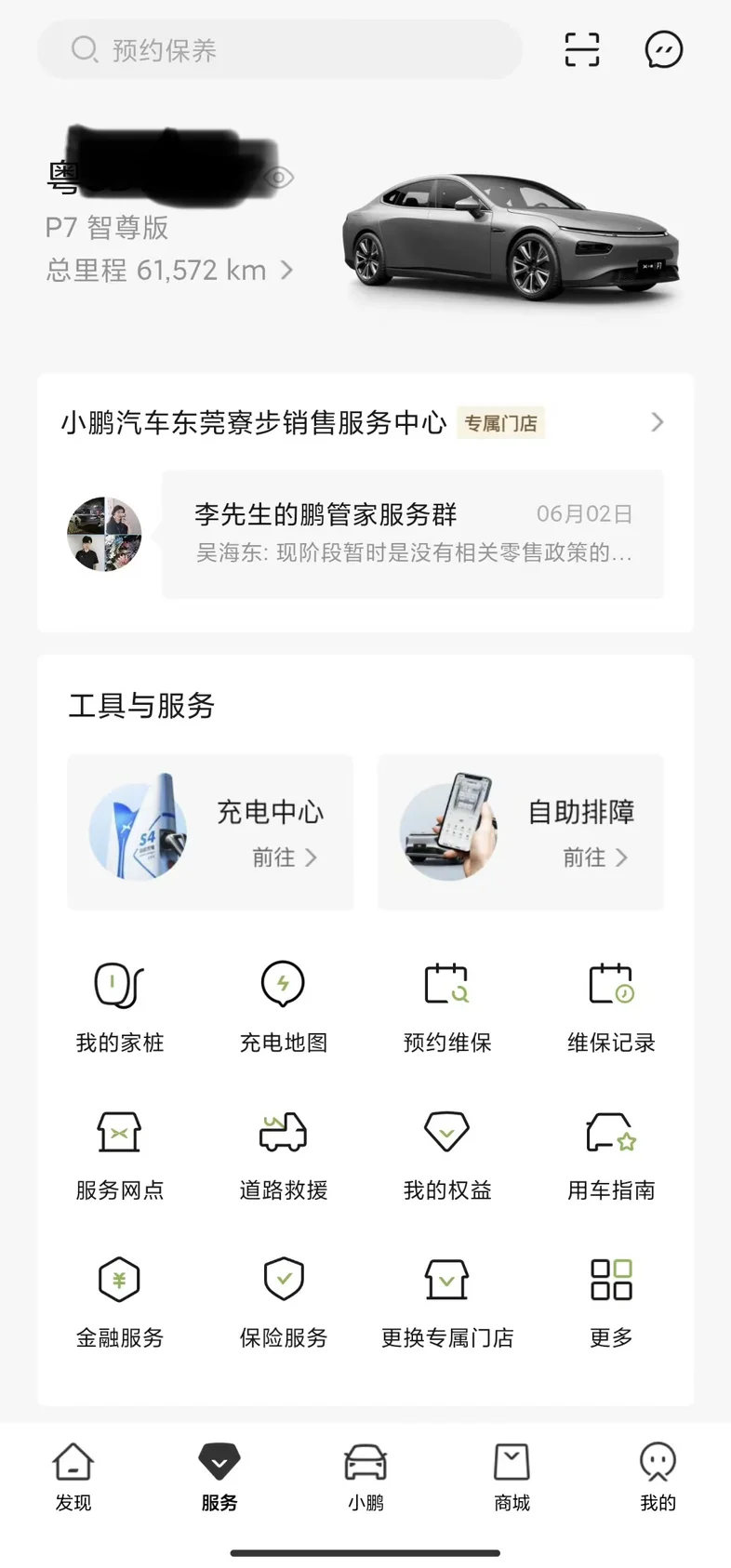The image size is (731, 1568).
Task: Toggle license plate visibility eye icon
Action: tap(278, 177)
